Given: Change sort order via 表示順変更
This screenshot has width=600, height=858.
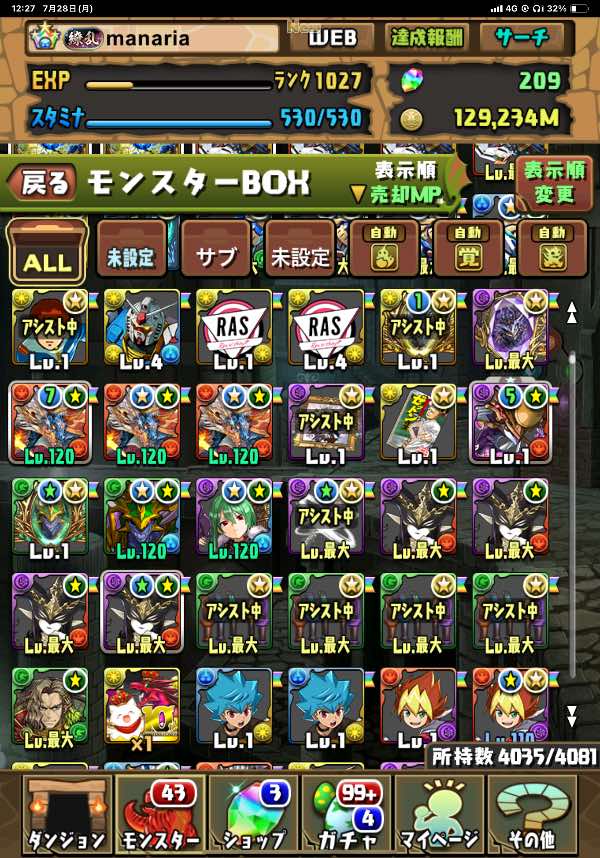Looking at the screenshot, I should (x=549, y=182).
